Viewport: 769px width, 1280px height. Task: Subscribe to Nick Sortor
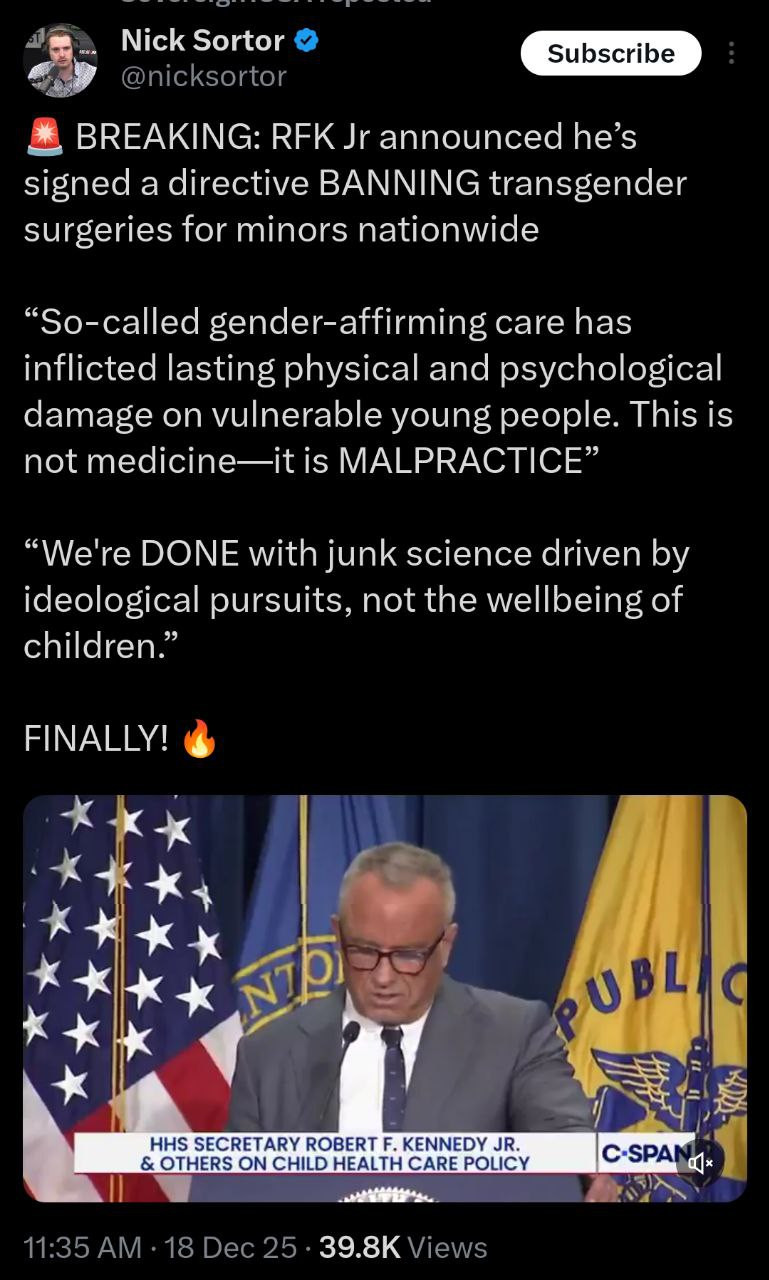pos(610,53)
